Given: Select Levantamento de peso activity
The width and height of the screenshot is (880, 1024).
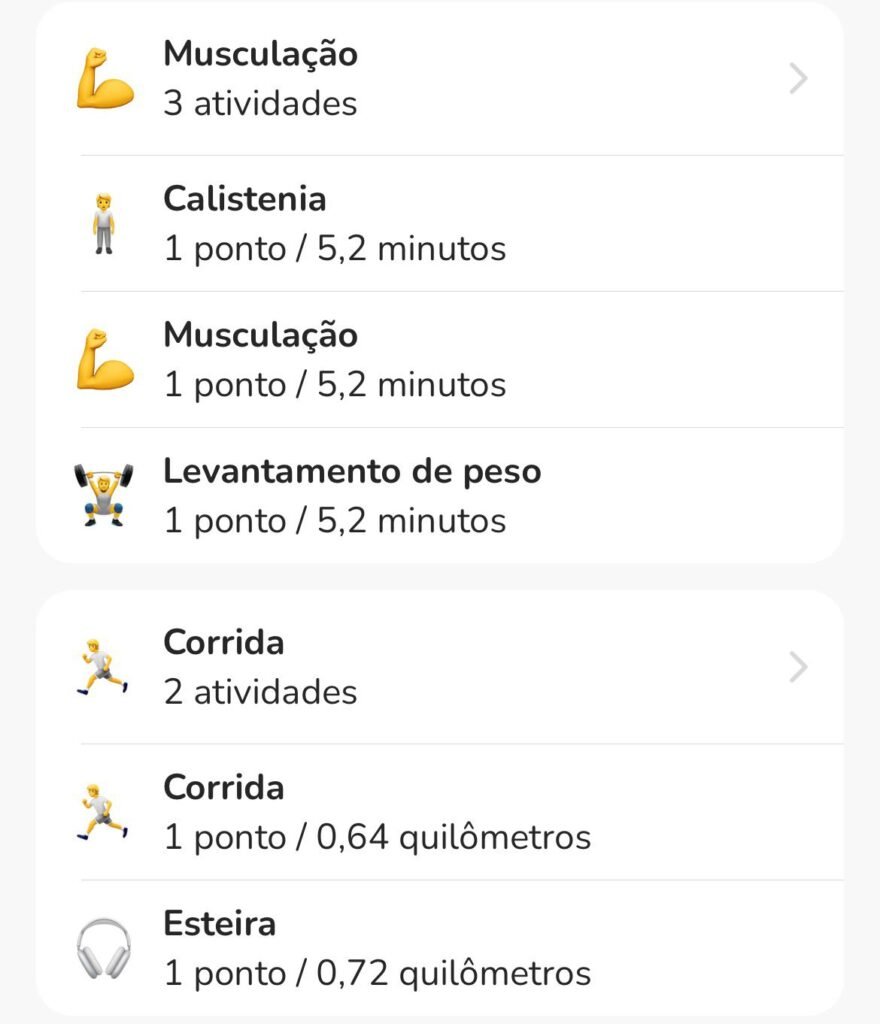Looking at the screenshot, I should (x=440, y=496).
